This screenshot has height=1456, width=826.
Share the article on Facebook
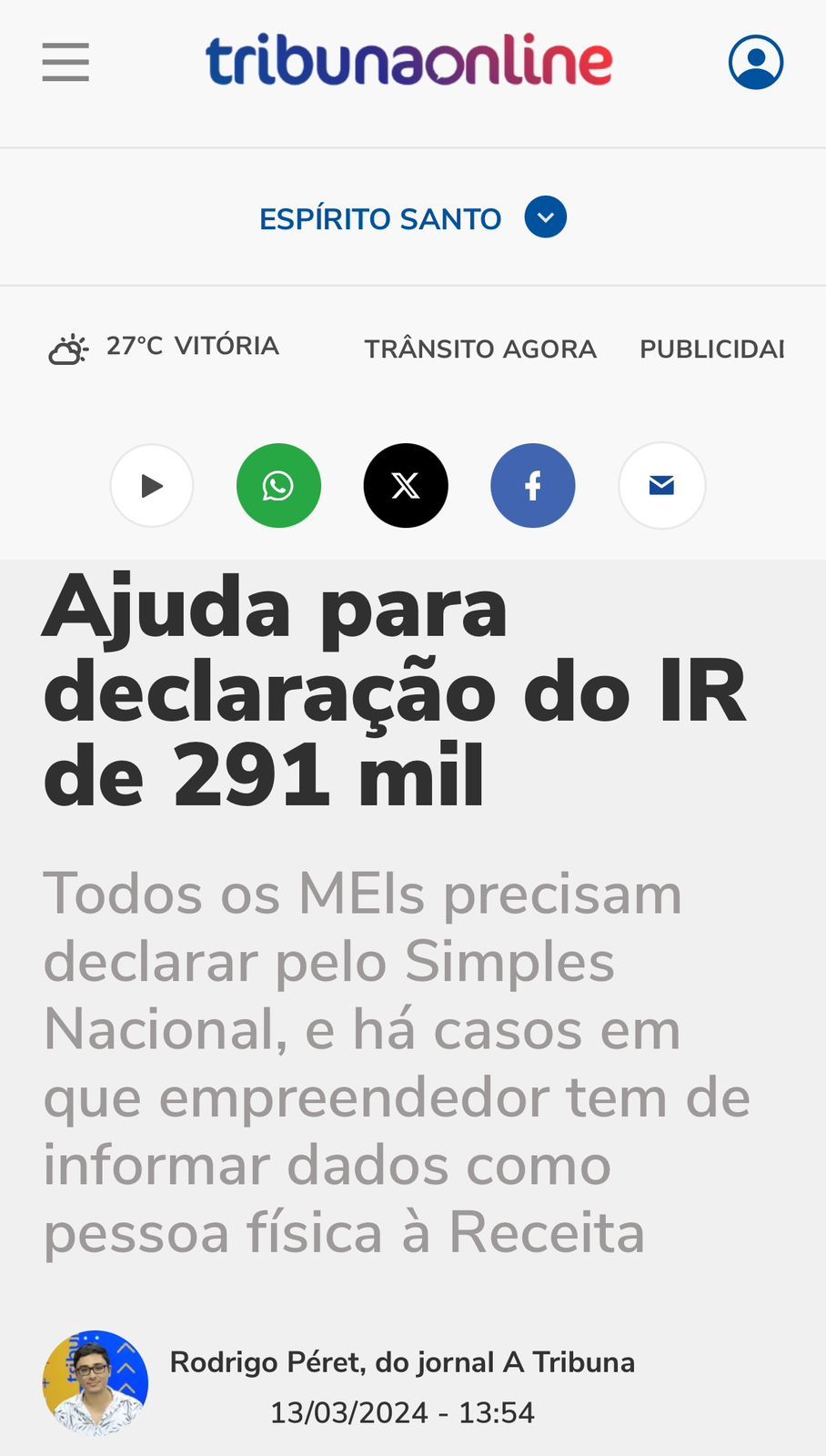[x=533, y=486]
